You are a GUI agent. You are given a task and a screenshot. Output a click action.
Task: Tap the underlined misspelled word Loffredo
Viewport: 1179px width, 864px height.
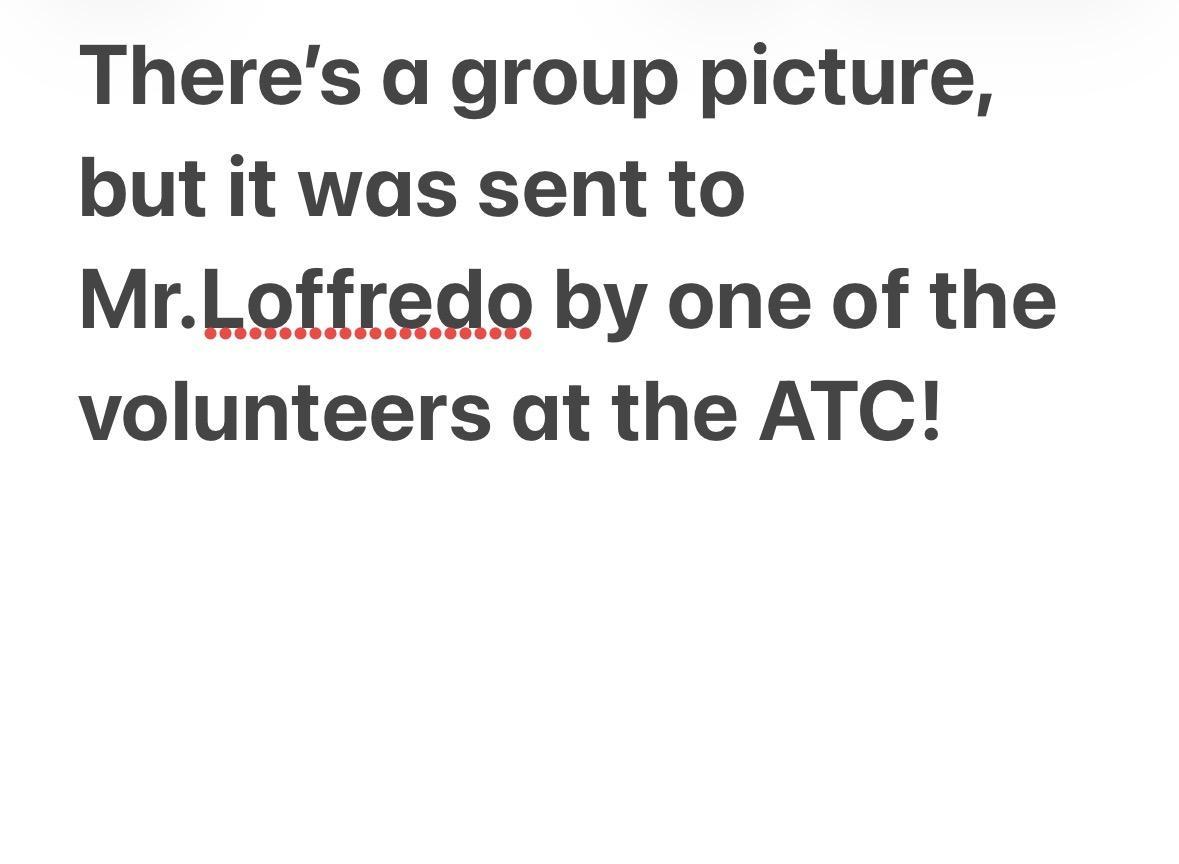[367, 302]
